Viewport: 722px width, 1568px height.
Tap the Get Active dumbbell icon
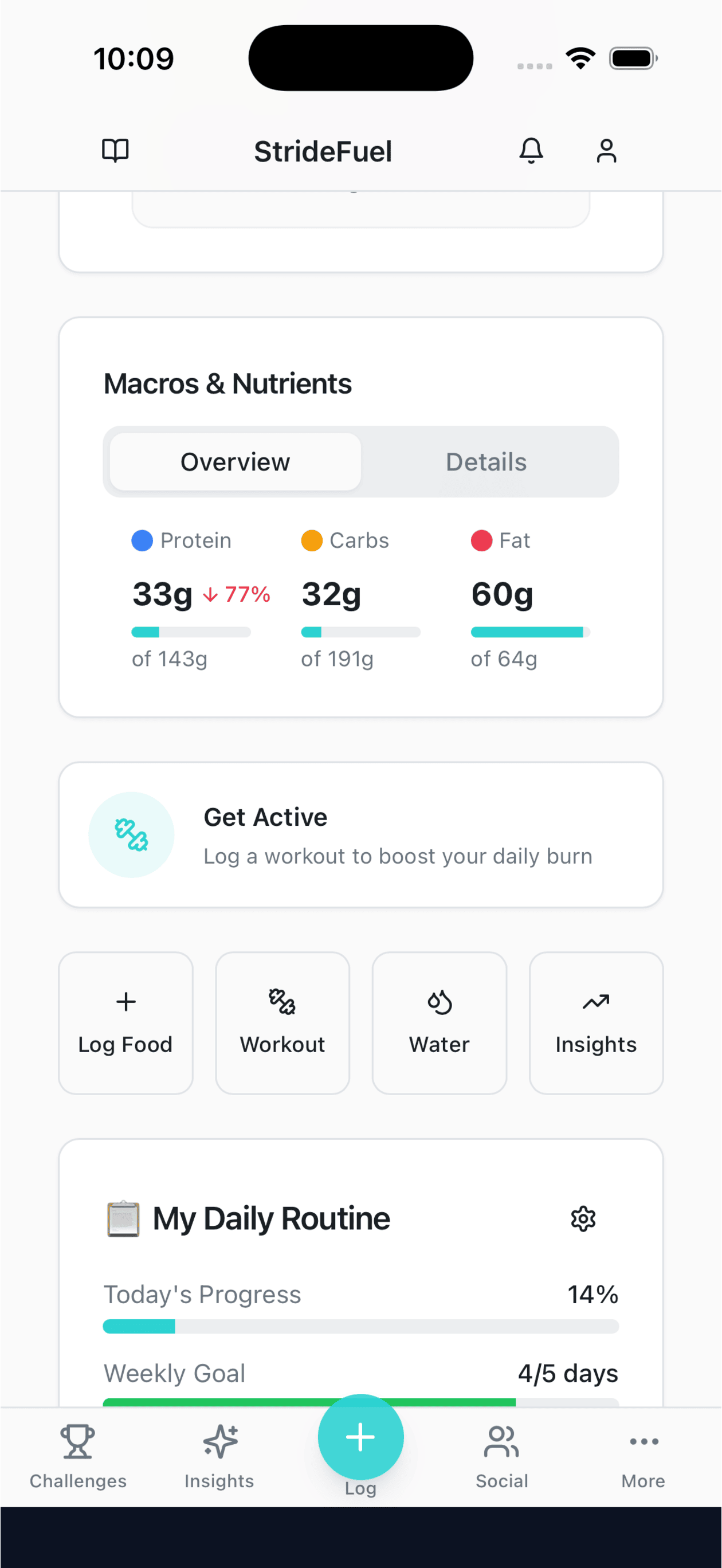[x=131, y=834]
